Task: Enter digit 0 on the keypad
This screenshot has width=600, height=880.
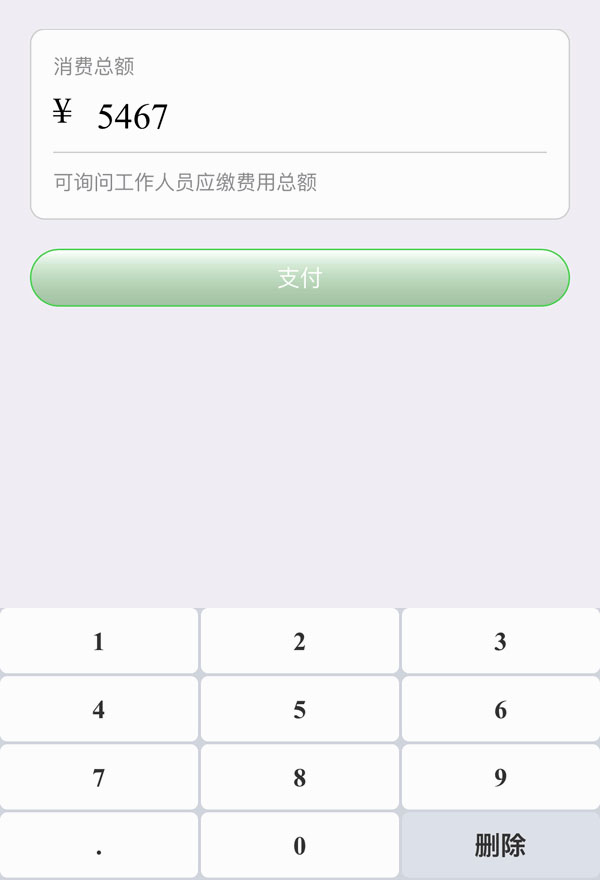Action: point(300,845)
